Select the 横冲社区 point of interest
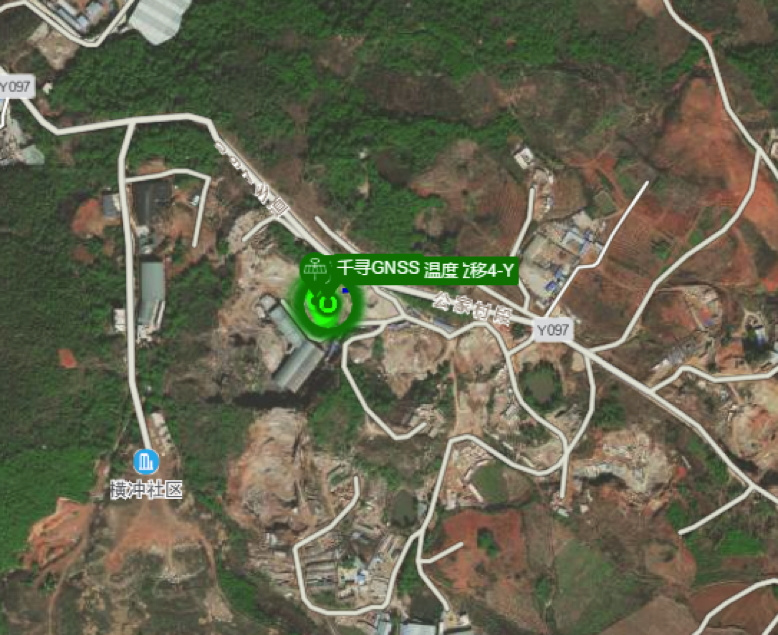The width and height of the screenshot is (778, 635). [x=146, y=462]
